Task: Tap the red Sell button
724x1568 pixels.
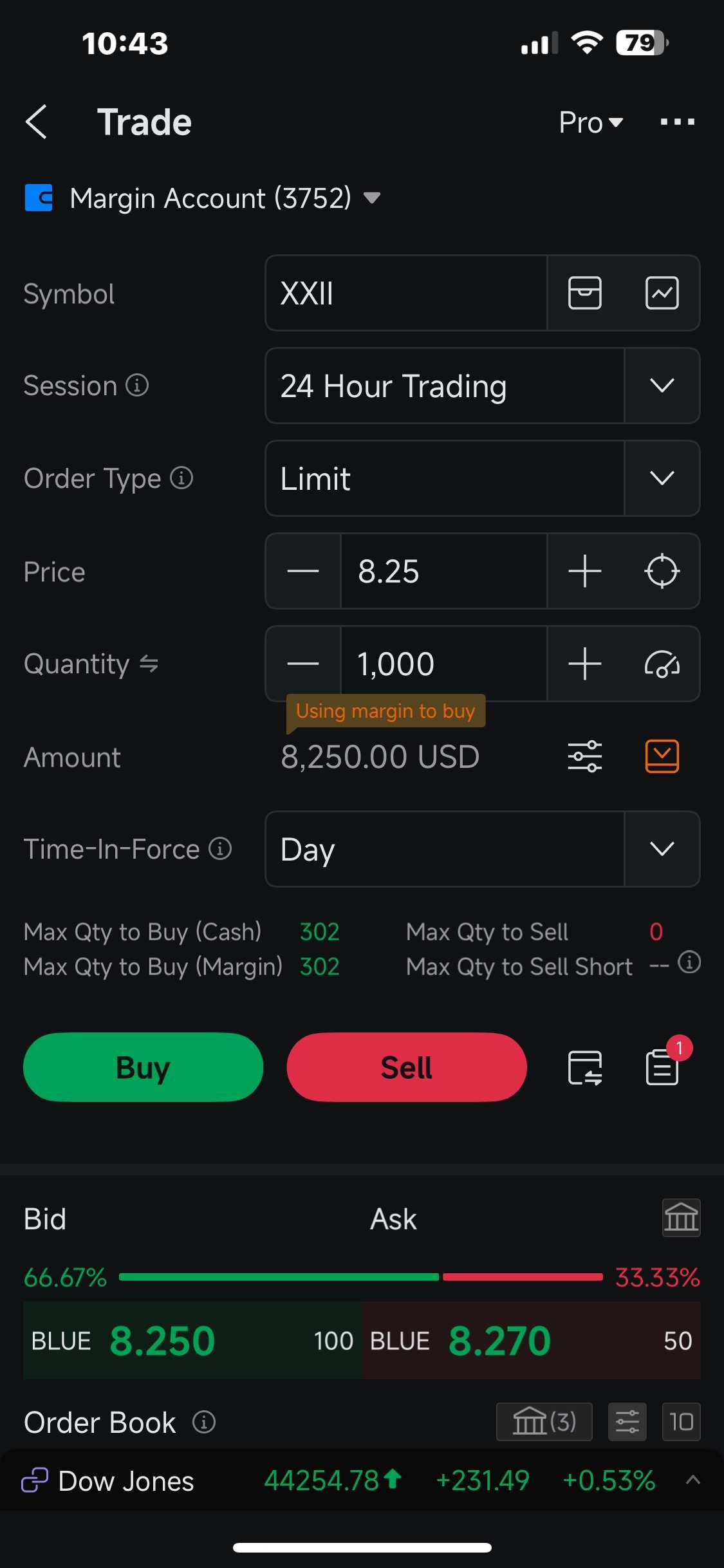Action: pyautogui.click(x=406, y=1067)
